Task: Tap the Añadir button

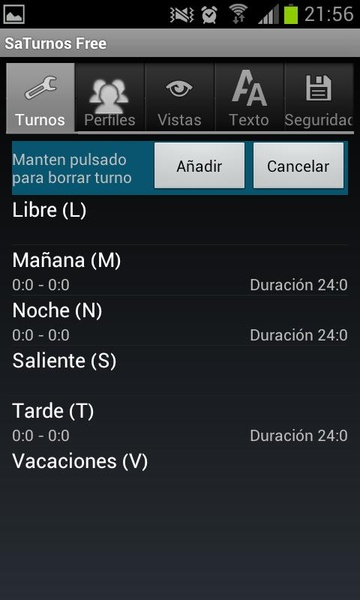Action: [x=199, y=166]
